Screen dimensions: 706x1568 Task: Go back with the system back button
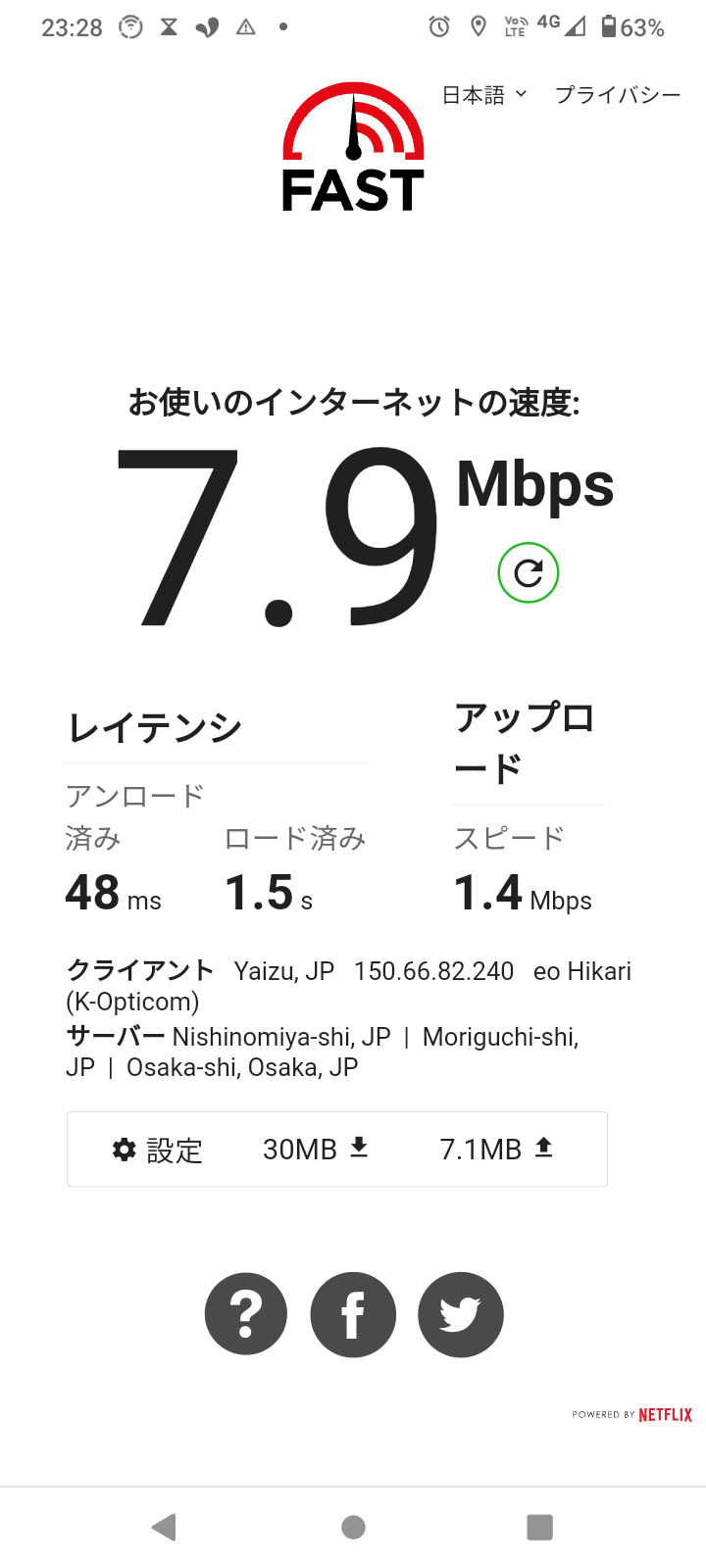(x=164, y=1527)
